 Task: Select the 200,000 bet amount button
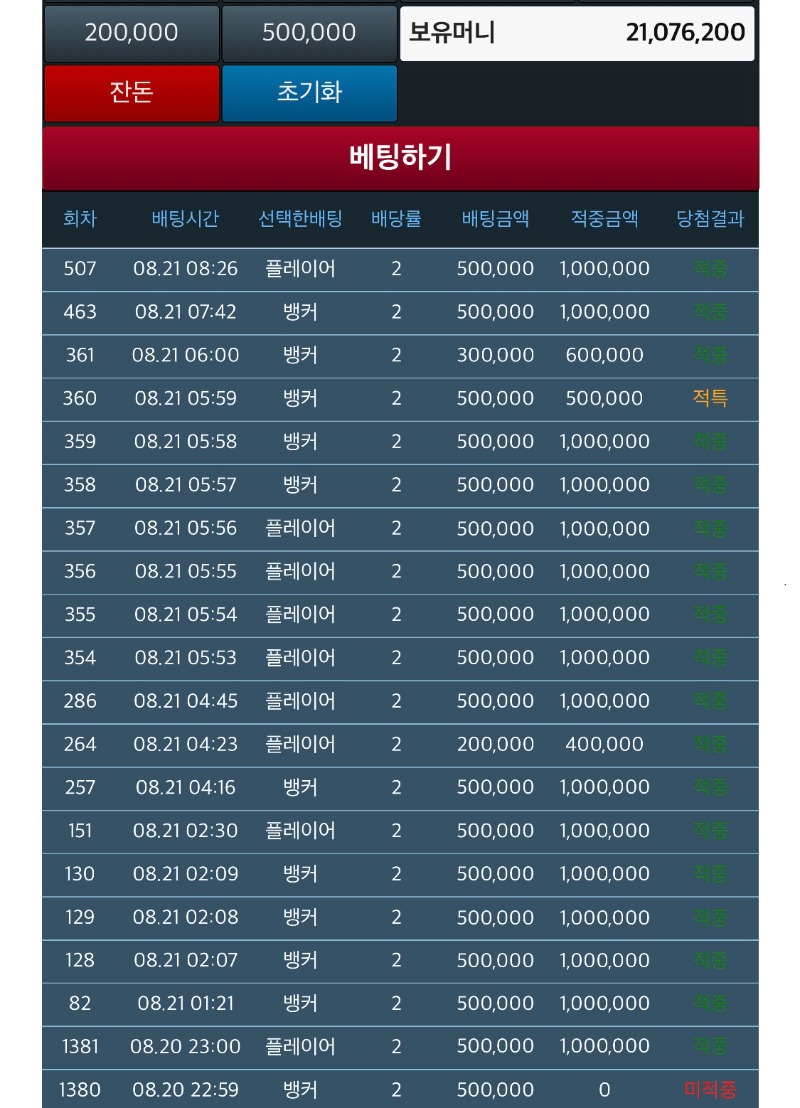(131, 33)
